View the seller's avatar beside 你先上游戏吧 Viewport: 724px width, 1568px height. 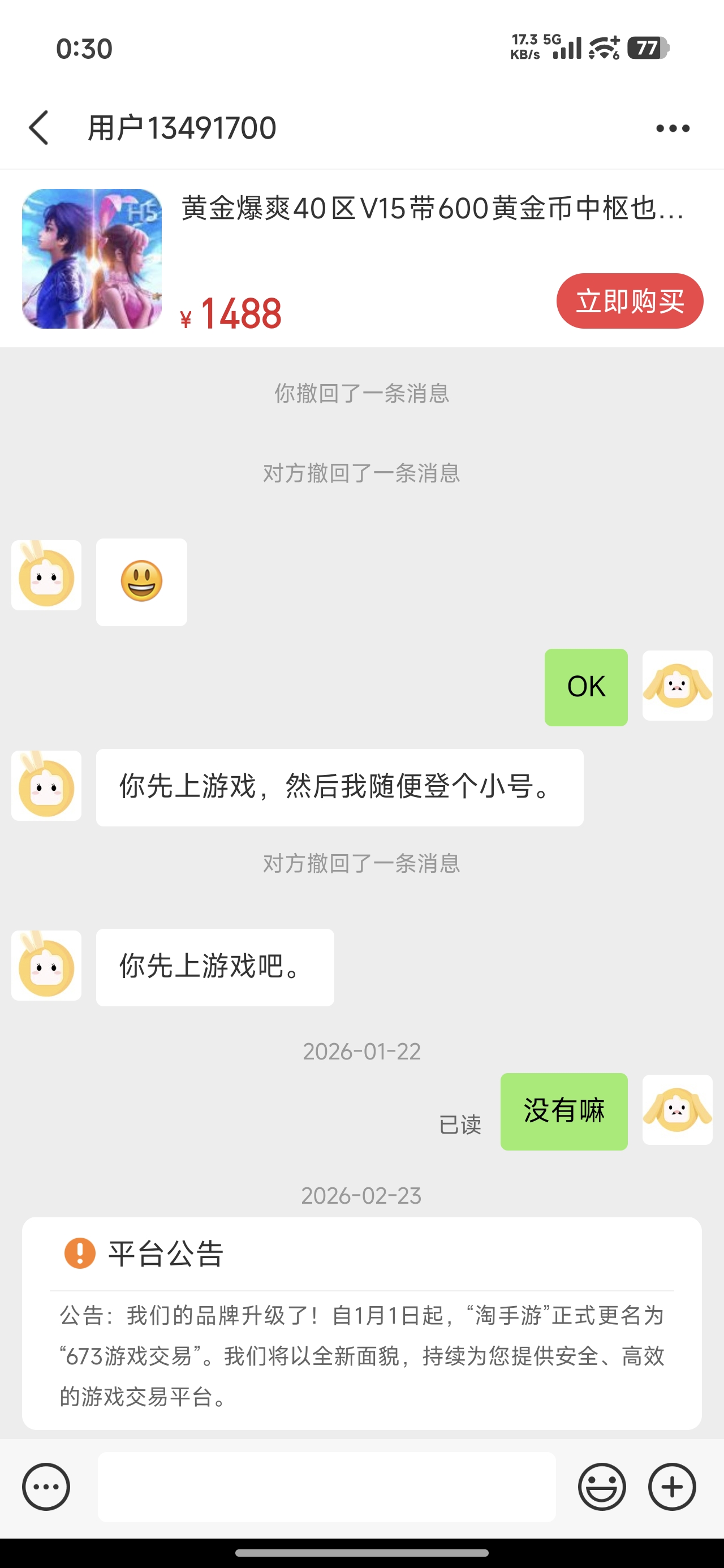pos(46,966)
